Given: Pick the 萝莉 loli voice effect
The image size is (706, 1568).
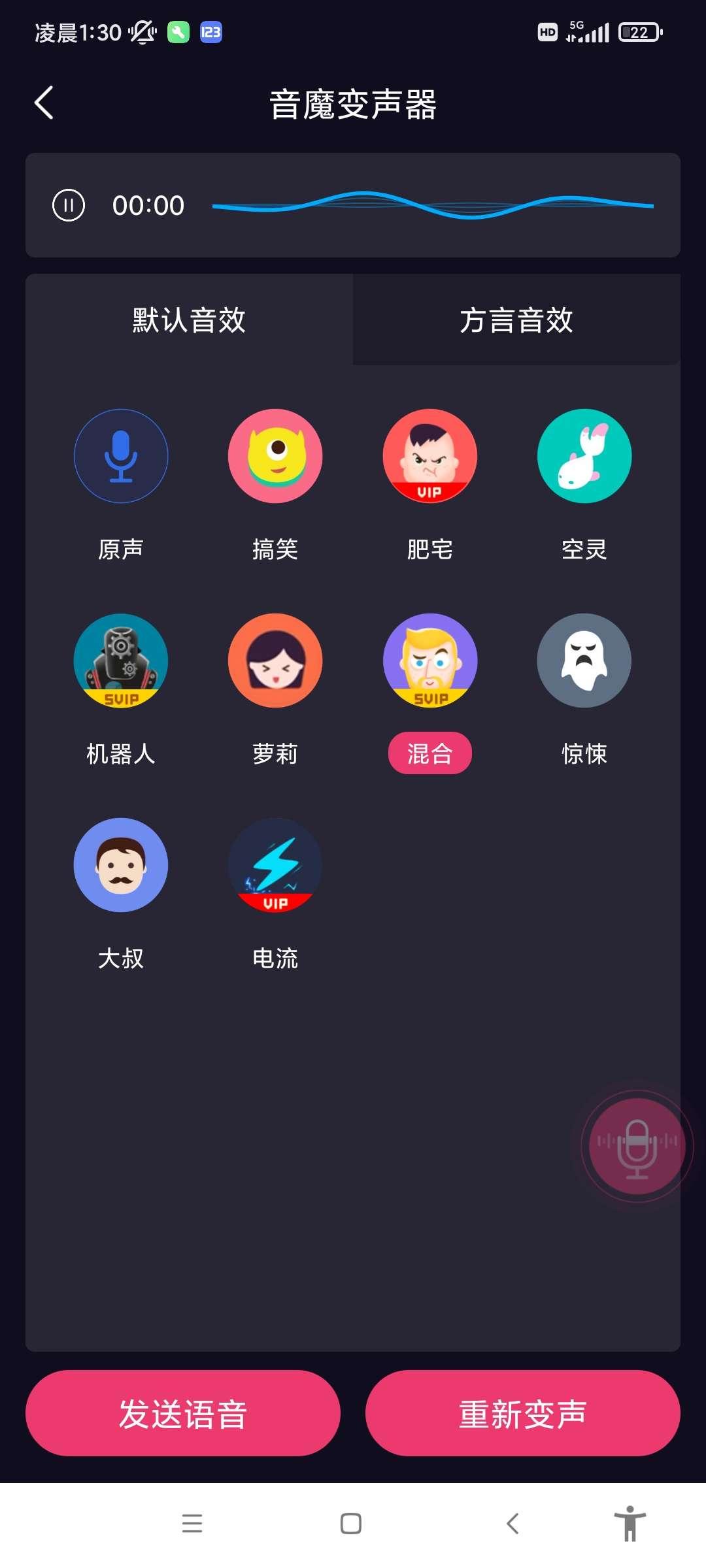Looking at the screenshot, I should click(x=275, y=661).
